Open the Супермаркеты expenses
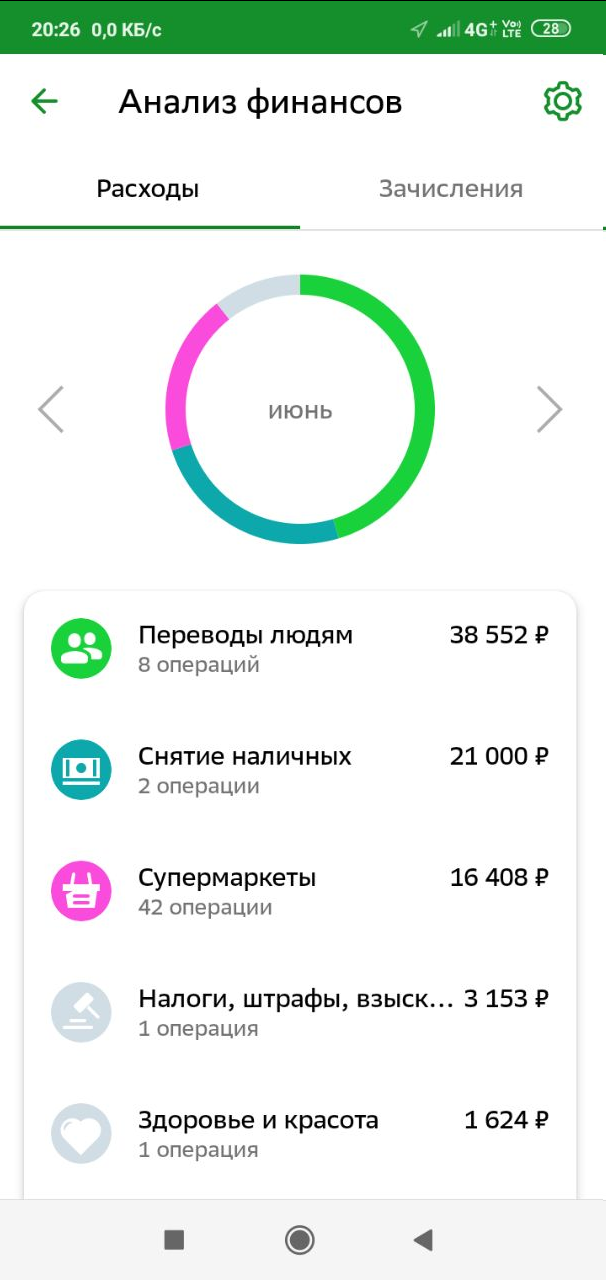606x1280 pixels. [x=300, y=890]
